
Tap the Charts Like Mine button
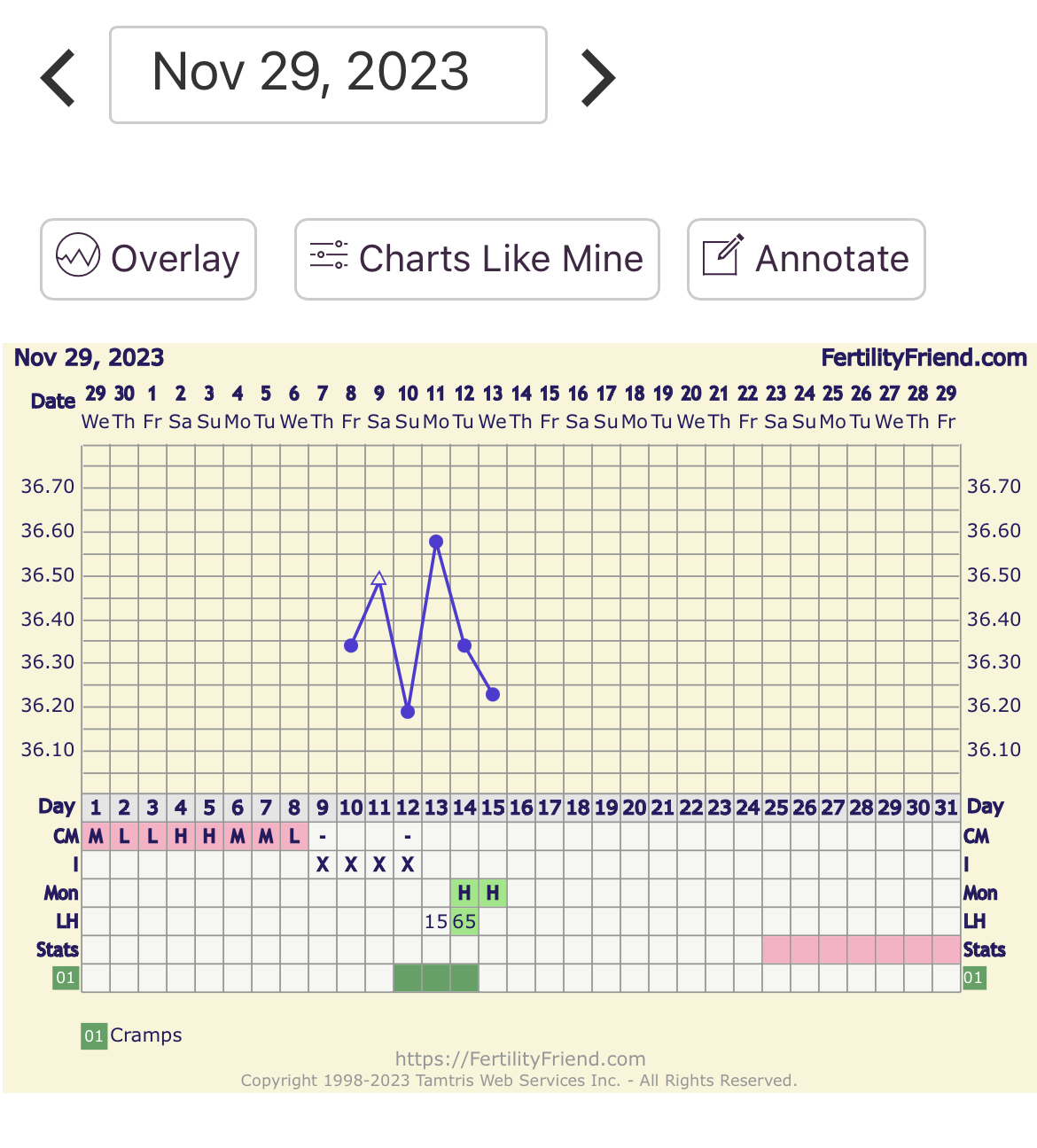pyautogui.click(x=477, y=259)
